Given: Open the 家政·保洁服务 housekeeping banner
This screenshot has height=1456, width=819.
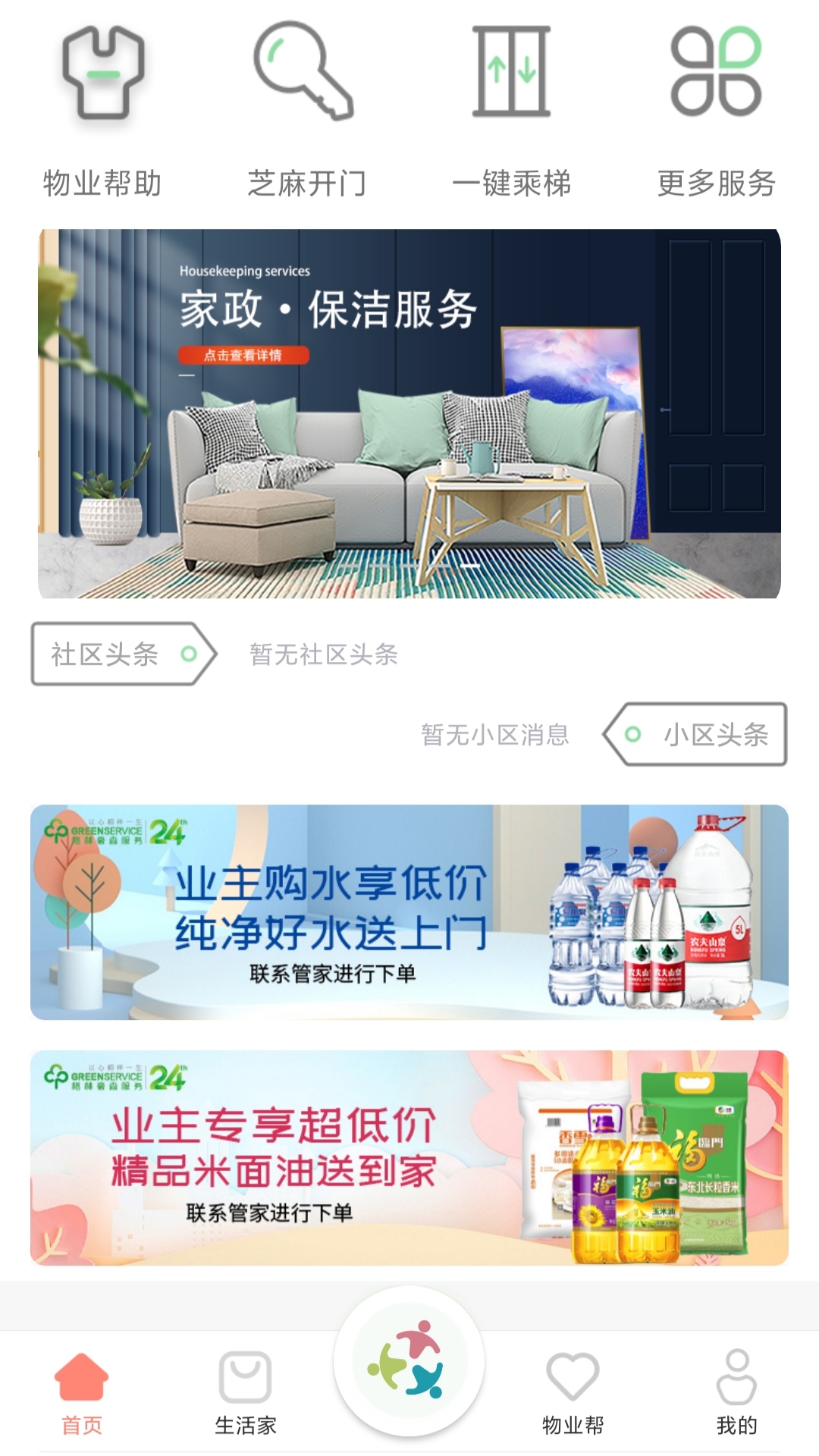Looking at the screenshot, I should pyautogui.click(x=409, y=413).
